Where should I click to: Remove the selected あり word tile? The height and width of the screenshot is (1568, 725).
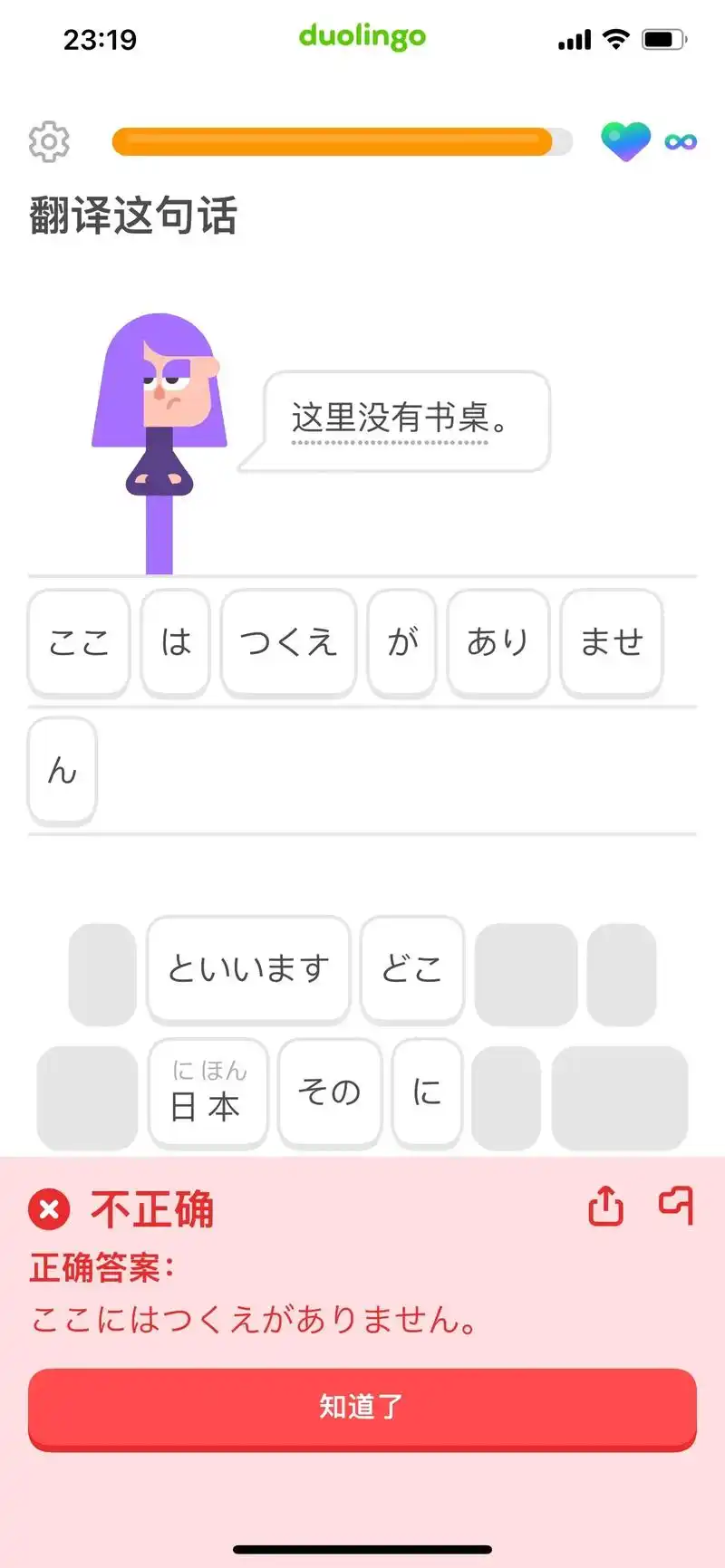coord(498,642)
